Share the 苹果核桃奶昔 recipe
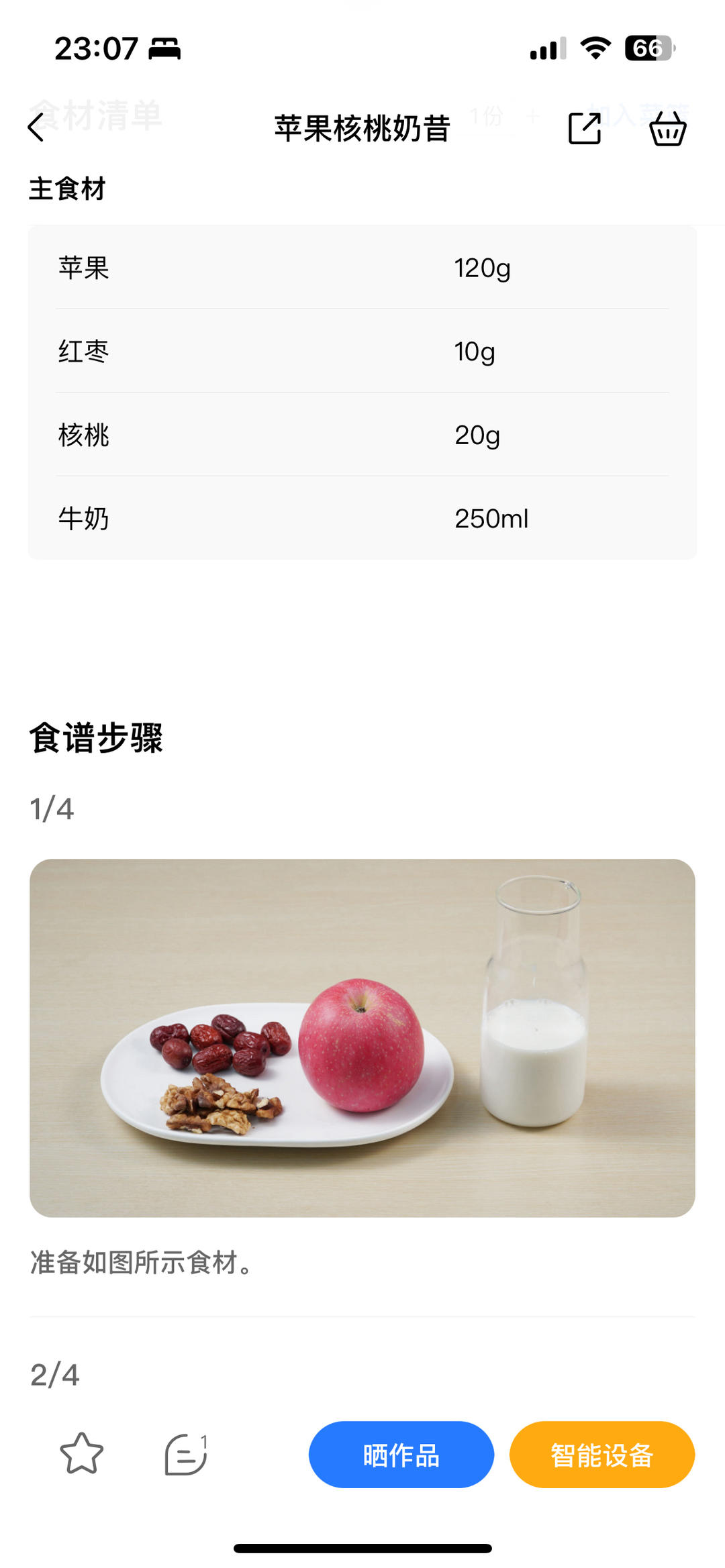Image resolution: width=725 pixels, height=1568 pixels. click(x=584, y=127)
